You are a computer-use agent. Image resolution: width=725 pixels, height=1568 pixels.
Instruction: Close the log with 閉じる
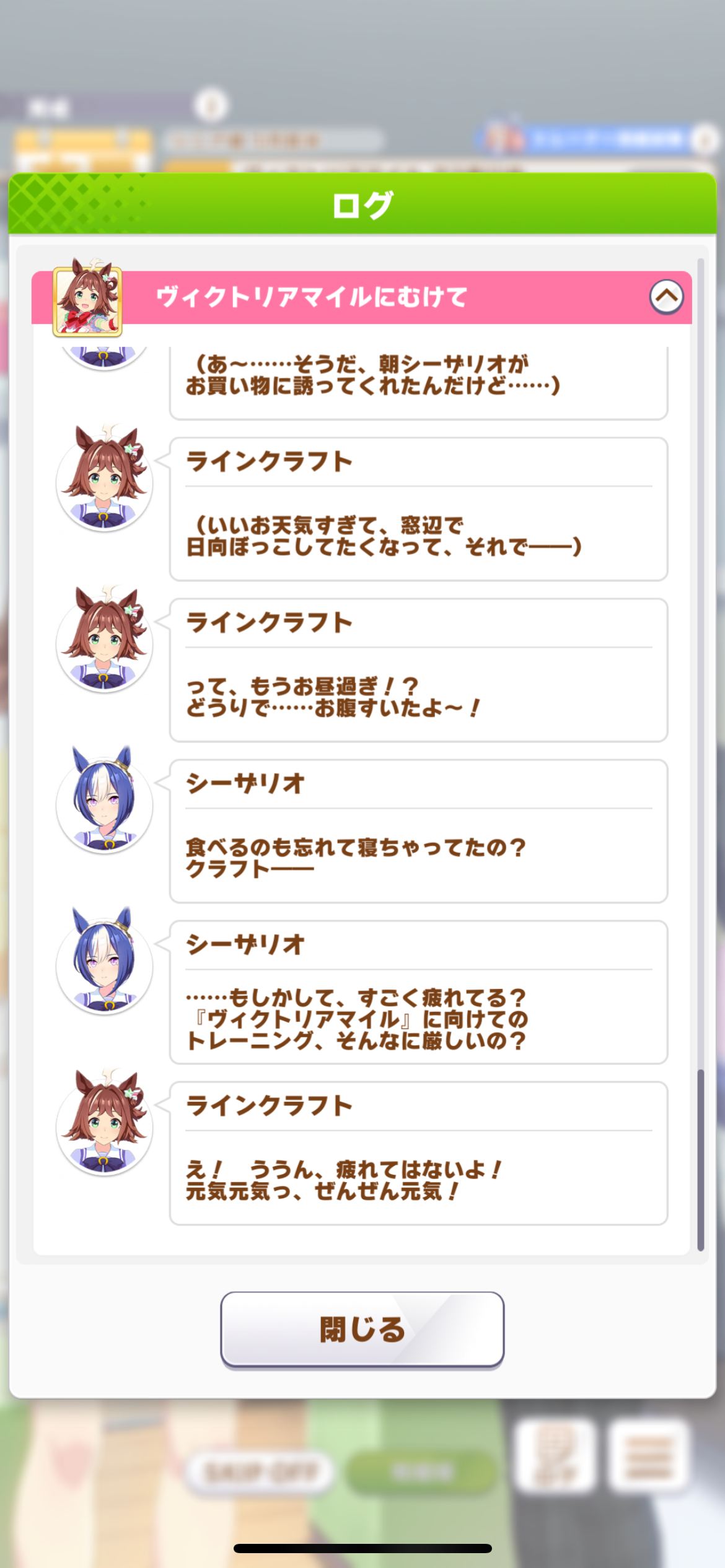362,1330
